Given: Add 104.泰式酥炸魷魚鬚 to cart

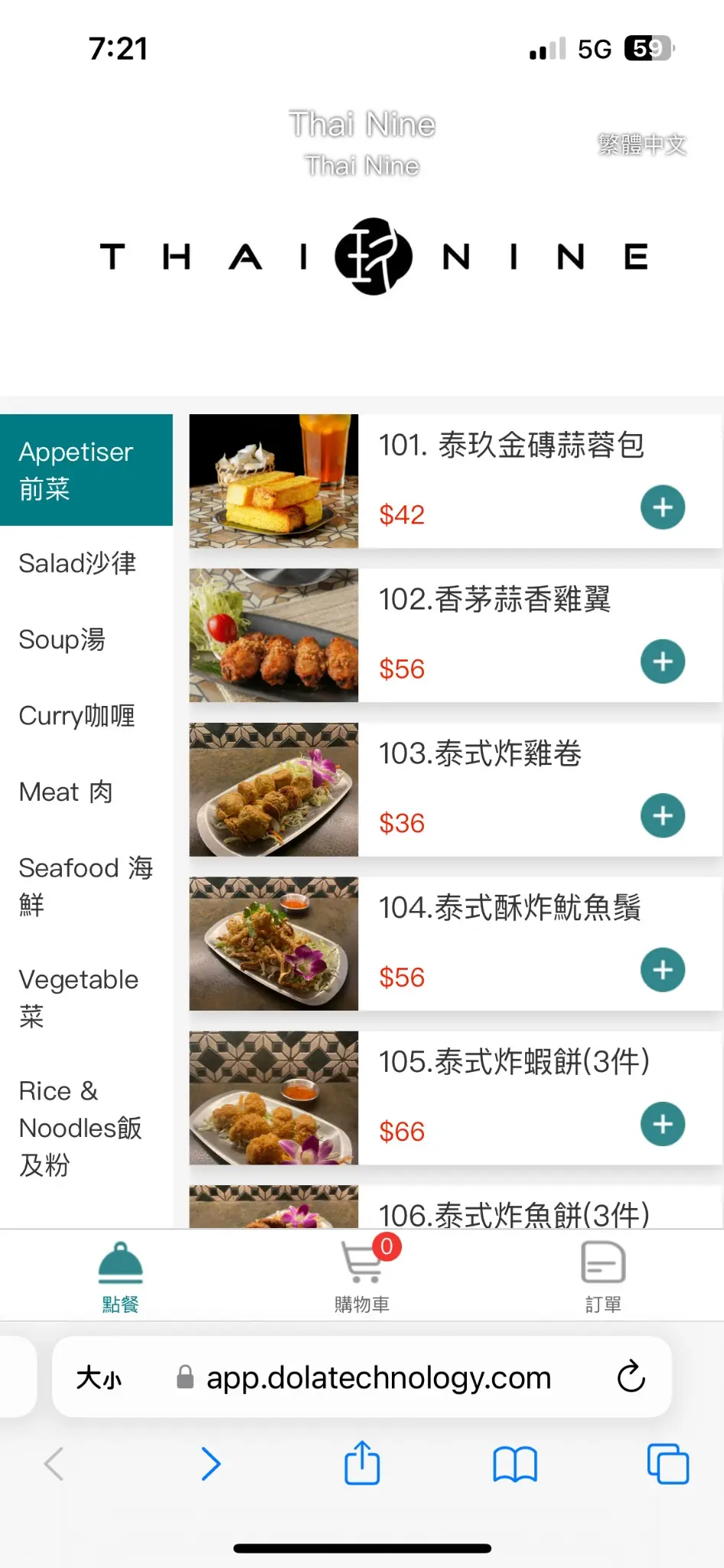Looking at the screenshot, I should point(662,970).
